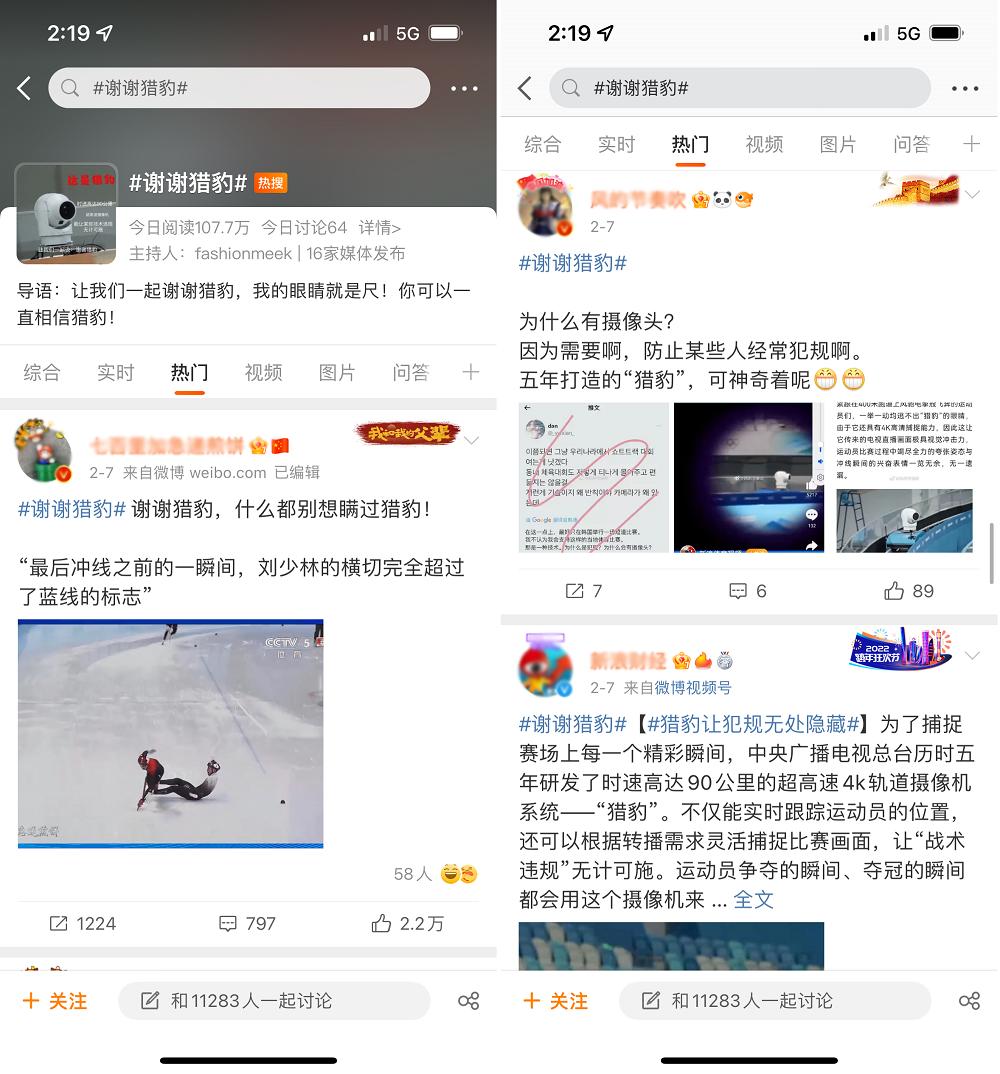Open the crossed-out Korean tweet screenshot image

pyautogui.click(x=593, y=477)
